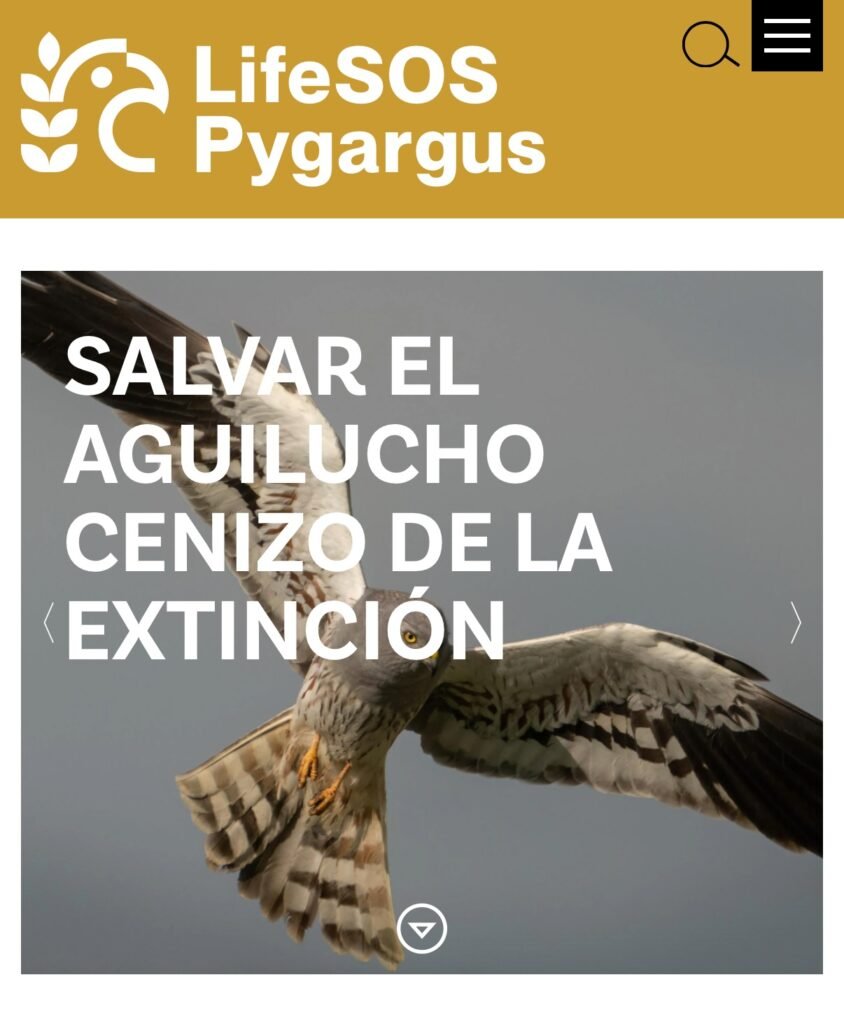Show the previous carousel slide
Image resolution: width=844 pixels, height=1024 pixels.
[x=48, y=622]
